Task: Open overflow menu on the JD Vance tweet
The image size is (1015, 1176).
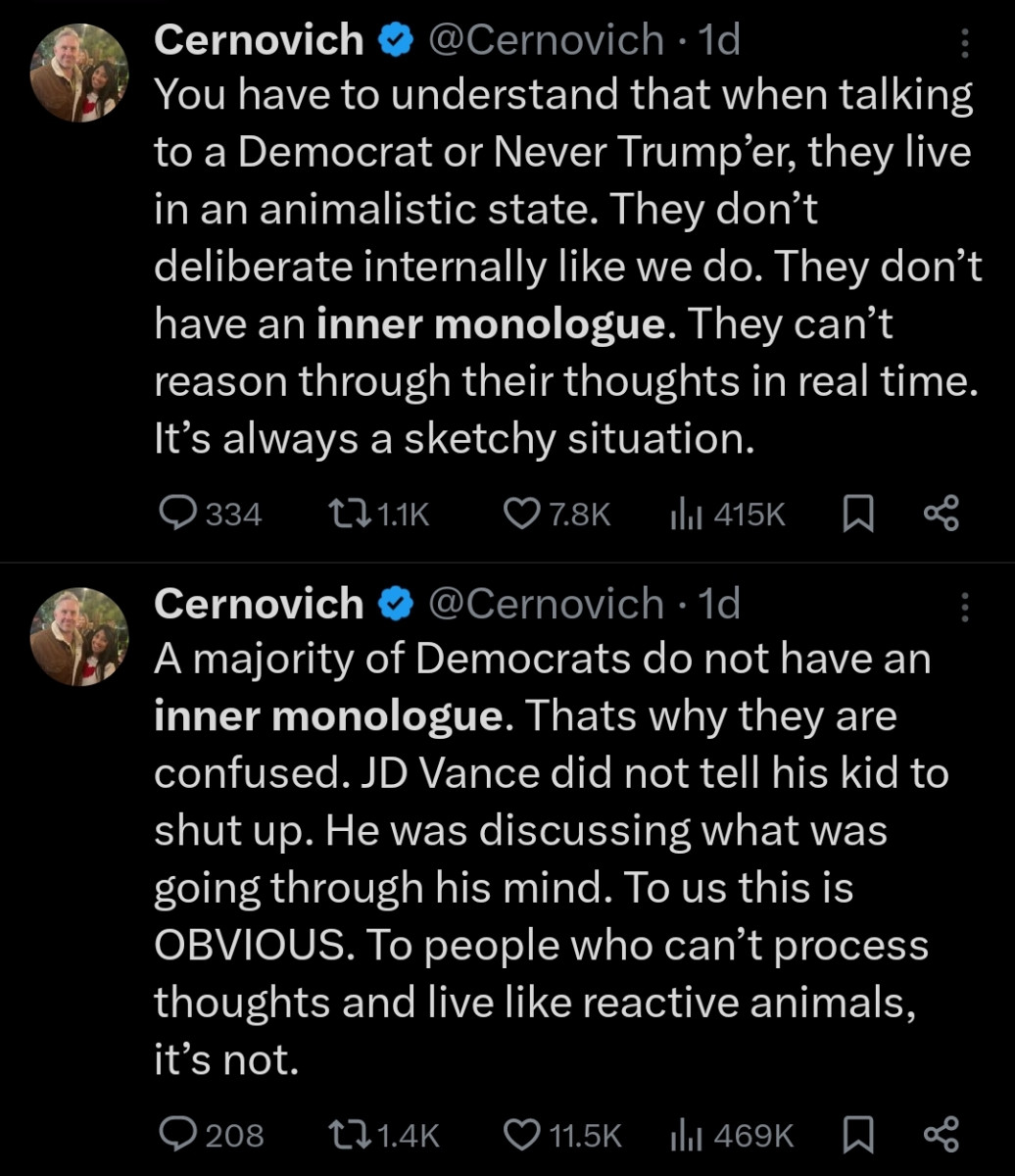Action: click(x=965, y=608)
